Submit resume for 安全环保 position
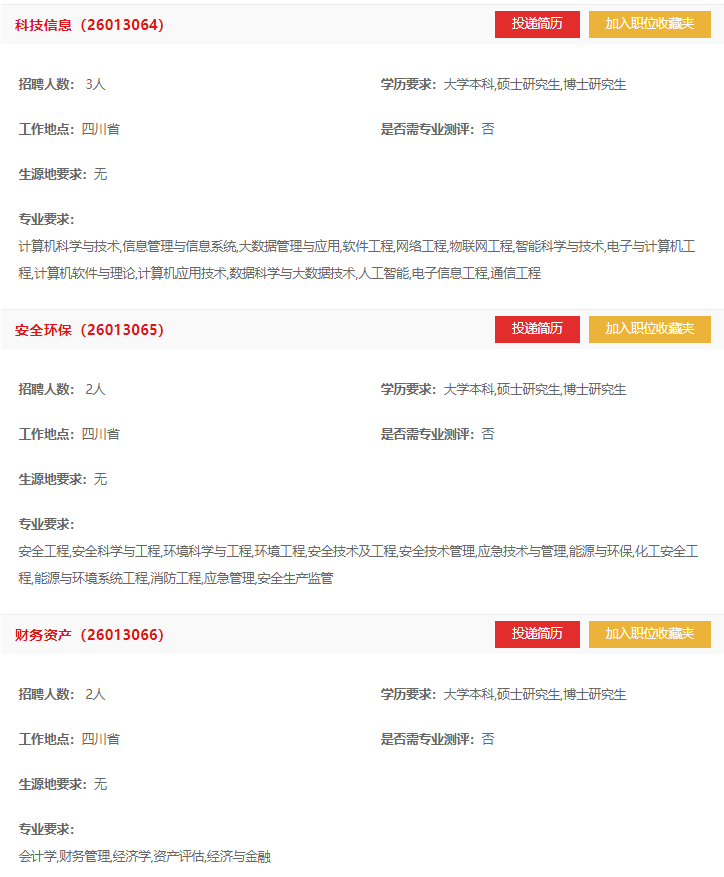This screenshot has width=724, height=877. (537, 329)
